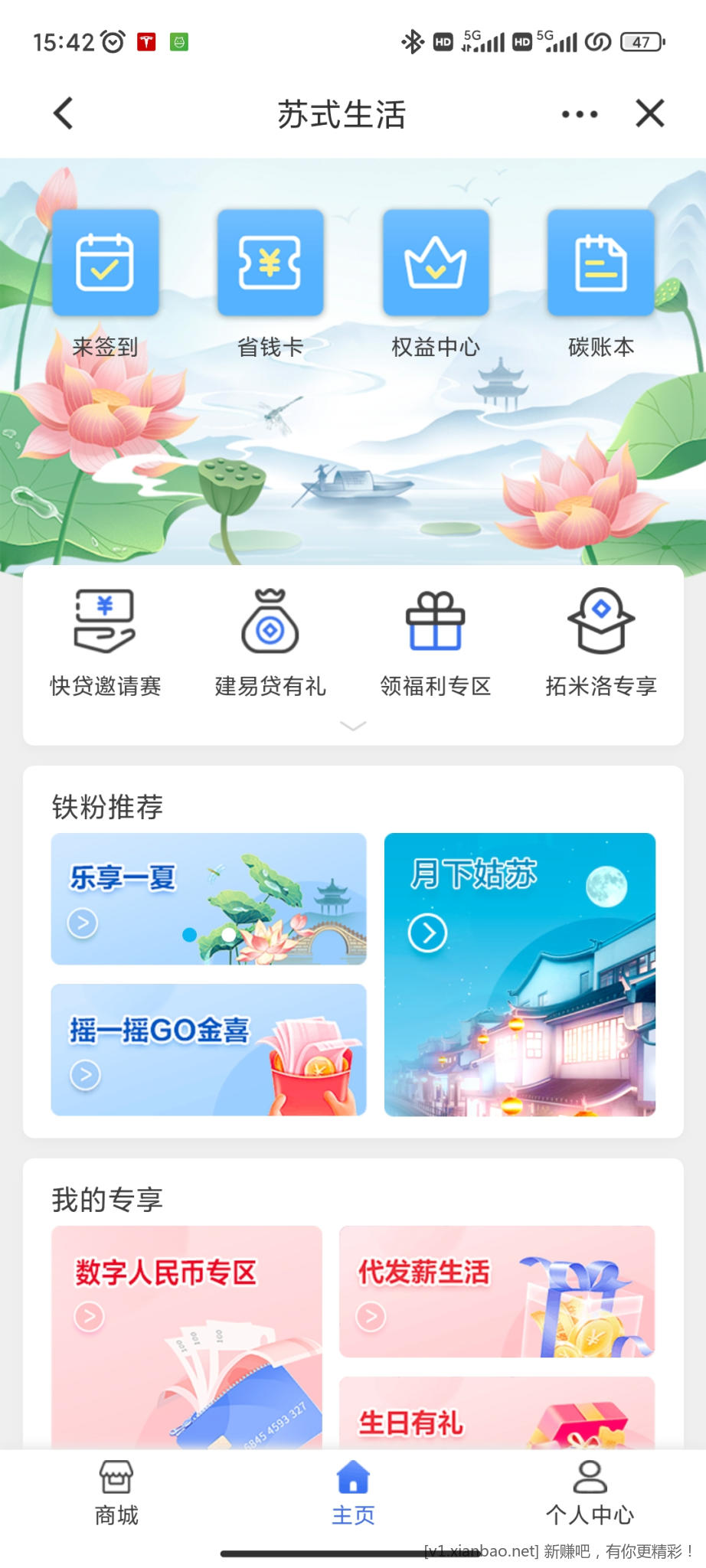The height and width of the screenshot is (1568, 706).
Task: Switch to 个人中心 tab
Action: pos(590,1493)
